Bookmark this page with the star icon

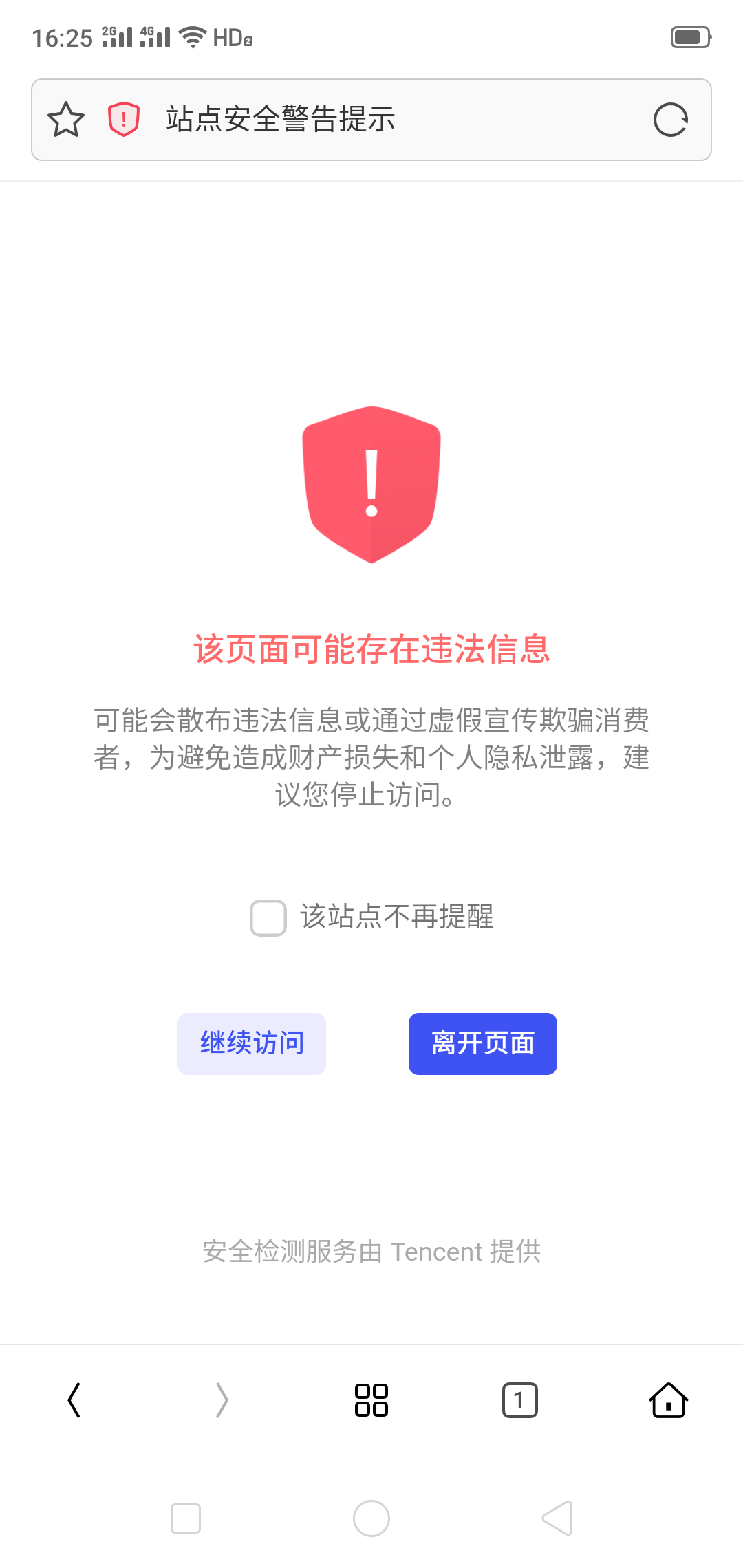[66, 120]
